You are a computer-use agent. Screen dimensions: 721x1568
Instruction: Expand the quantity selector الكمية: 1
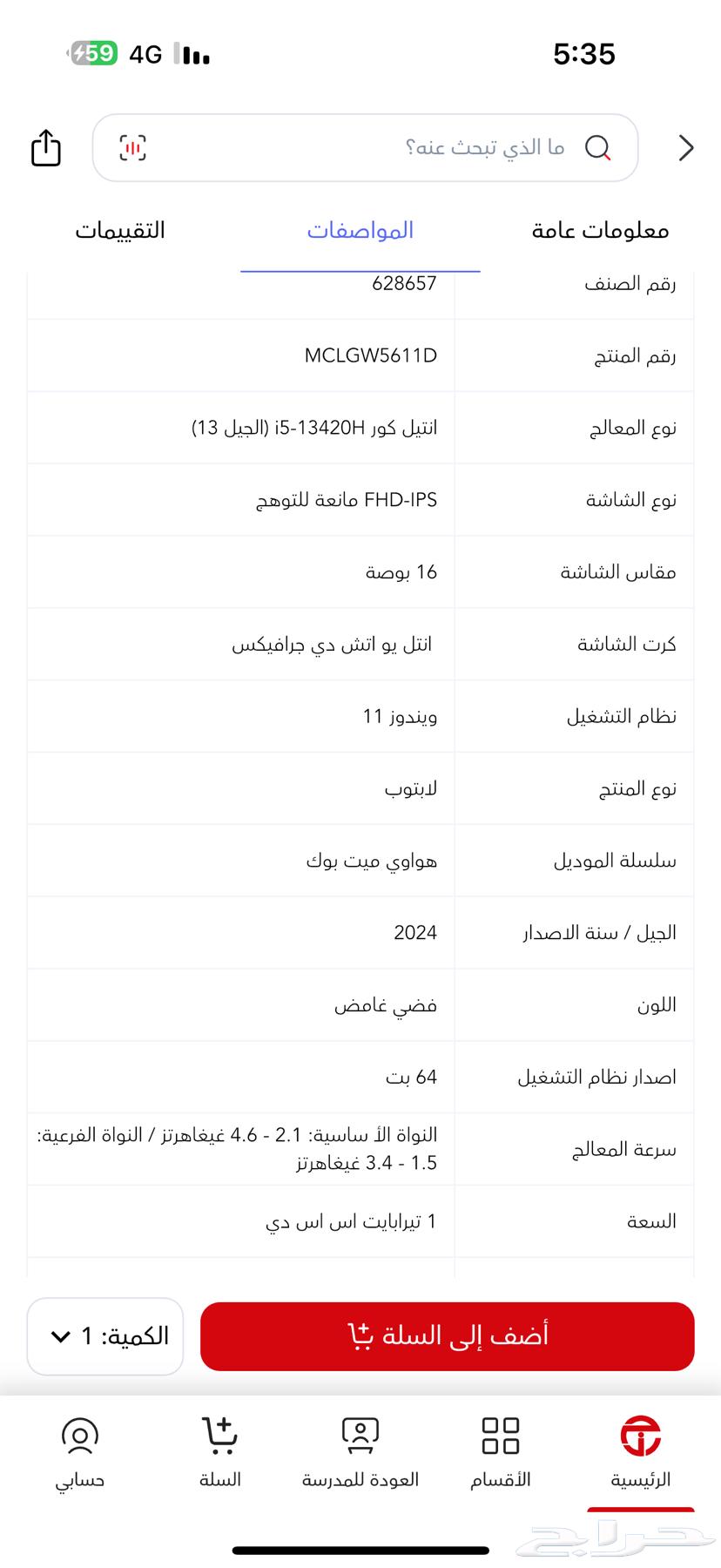click(x=104, y=1336)
